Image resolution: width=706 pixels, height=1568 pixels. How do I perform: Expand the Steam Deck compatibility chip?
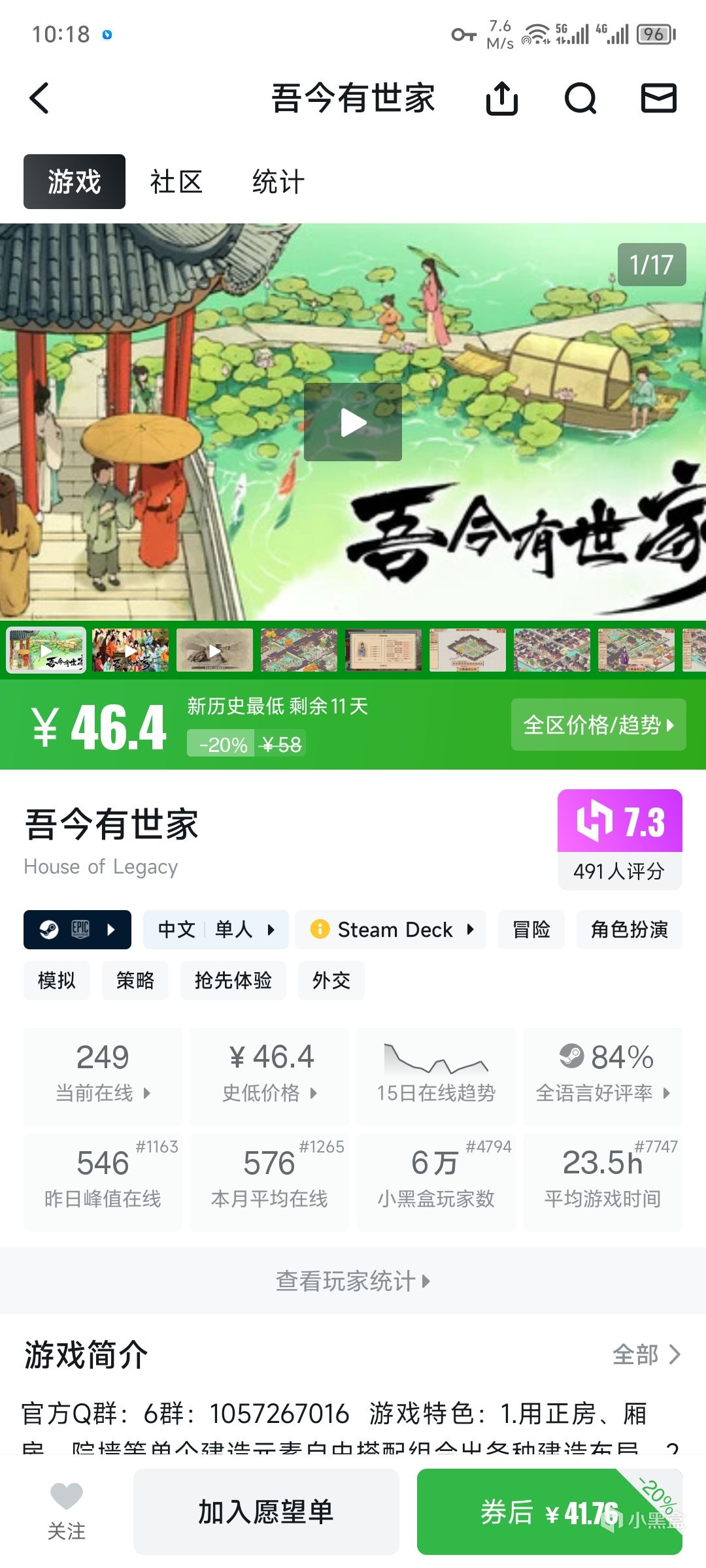(391, 930)
